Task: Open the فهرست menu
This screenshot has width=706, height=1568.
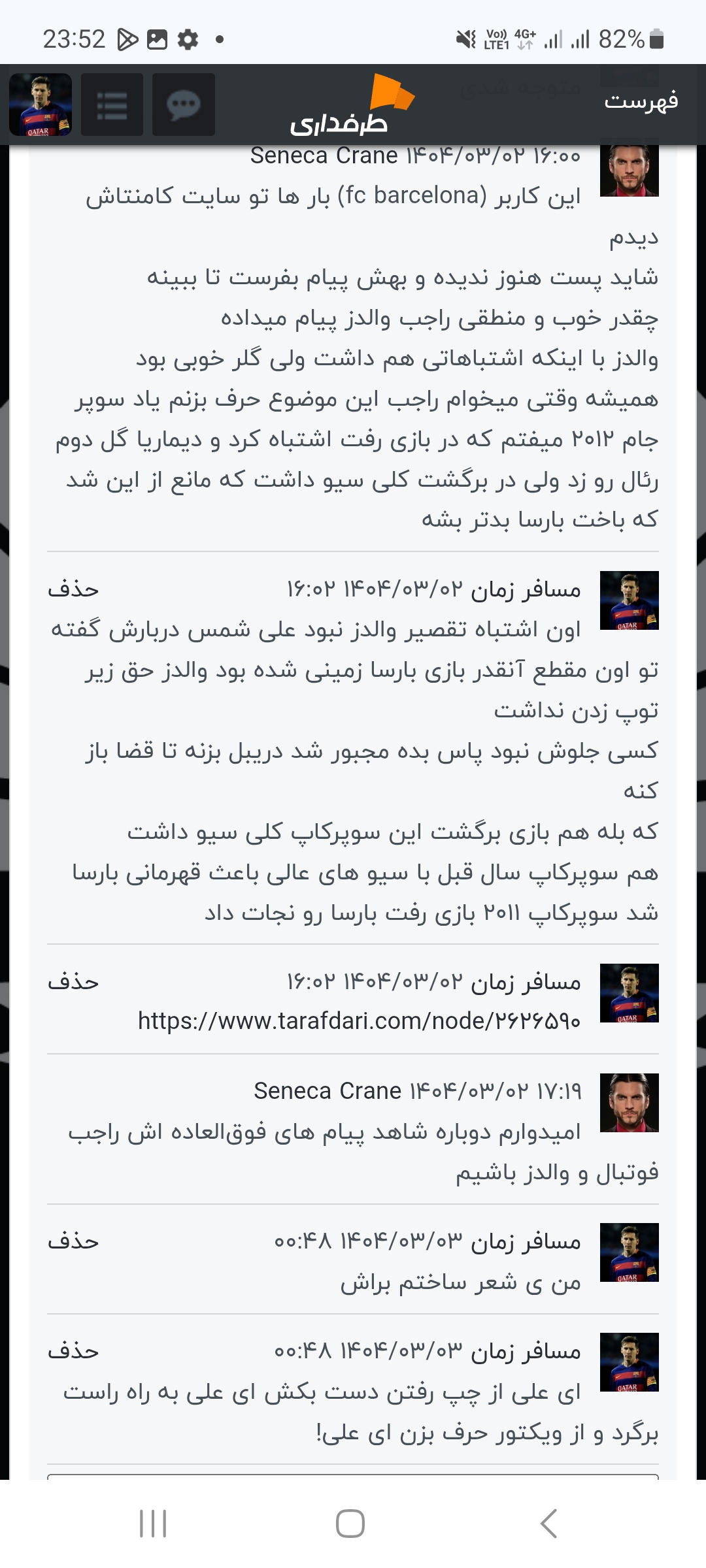Action: (641, 101)
